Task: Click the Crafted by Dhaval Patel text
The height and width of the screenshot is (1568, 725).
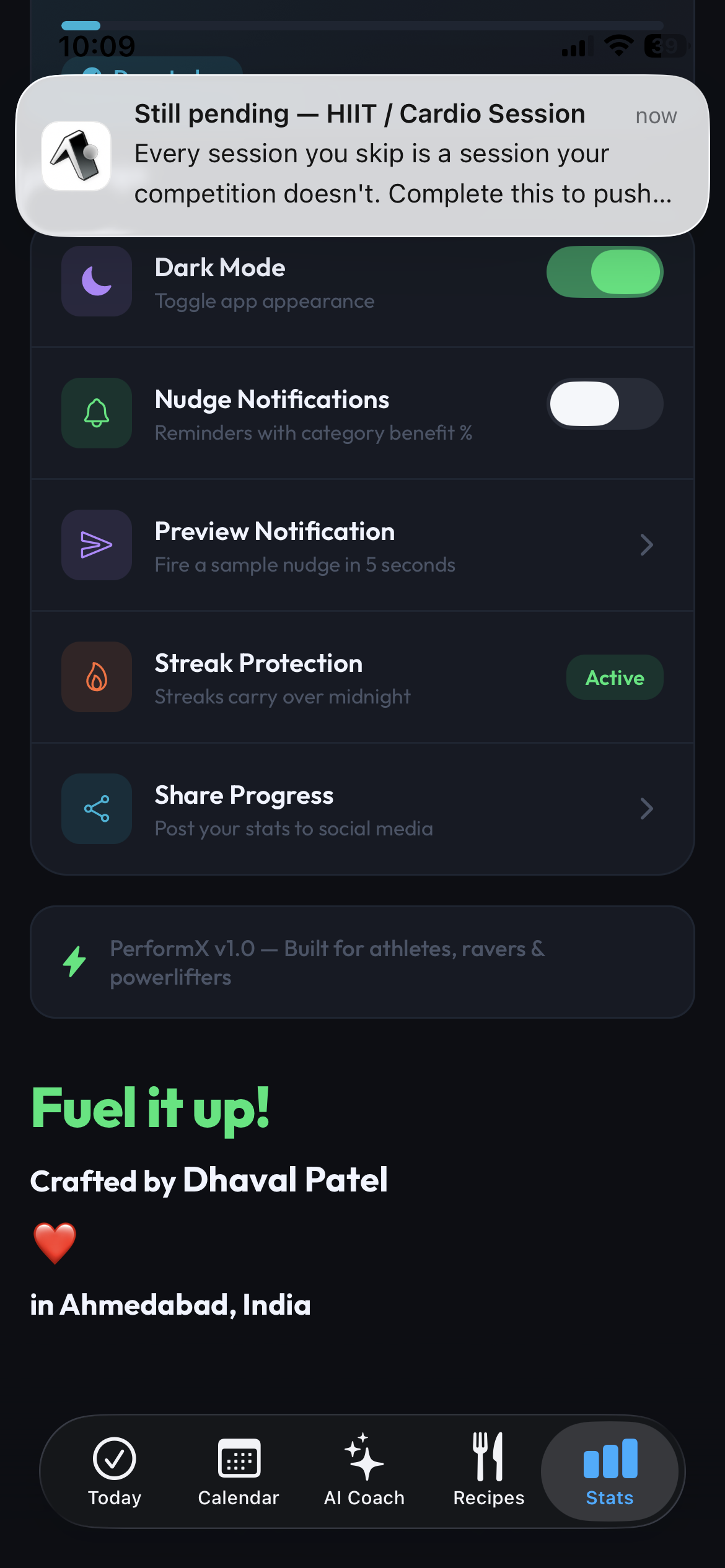Action: click(x=209, y=1180)
